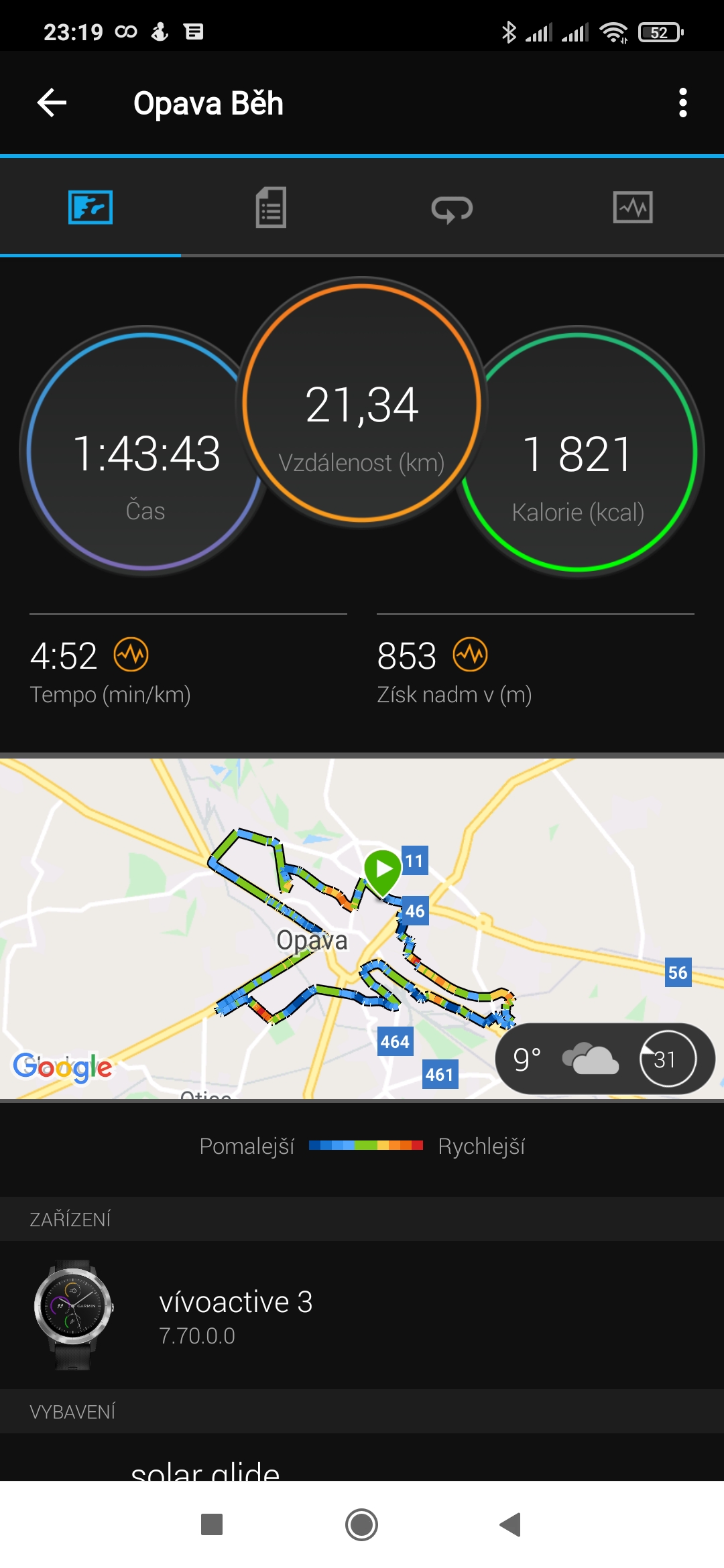The width and height of the screenshot is (724, 1568).
Task: Go back using the top-left arrow
Action: 52,103
